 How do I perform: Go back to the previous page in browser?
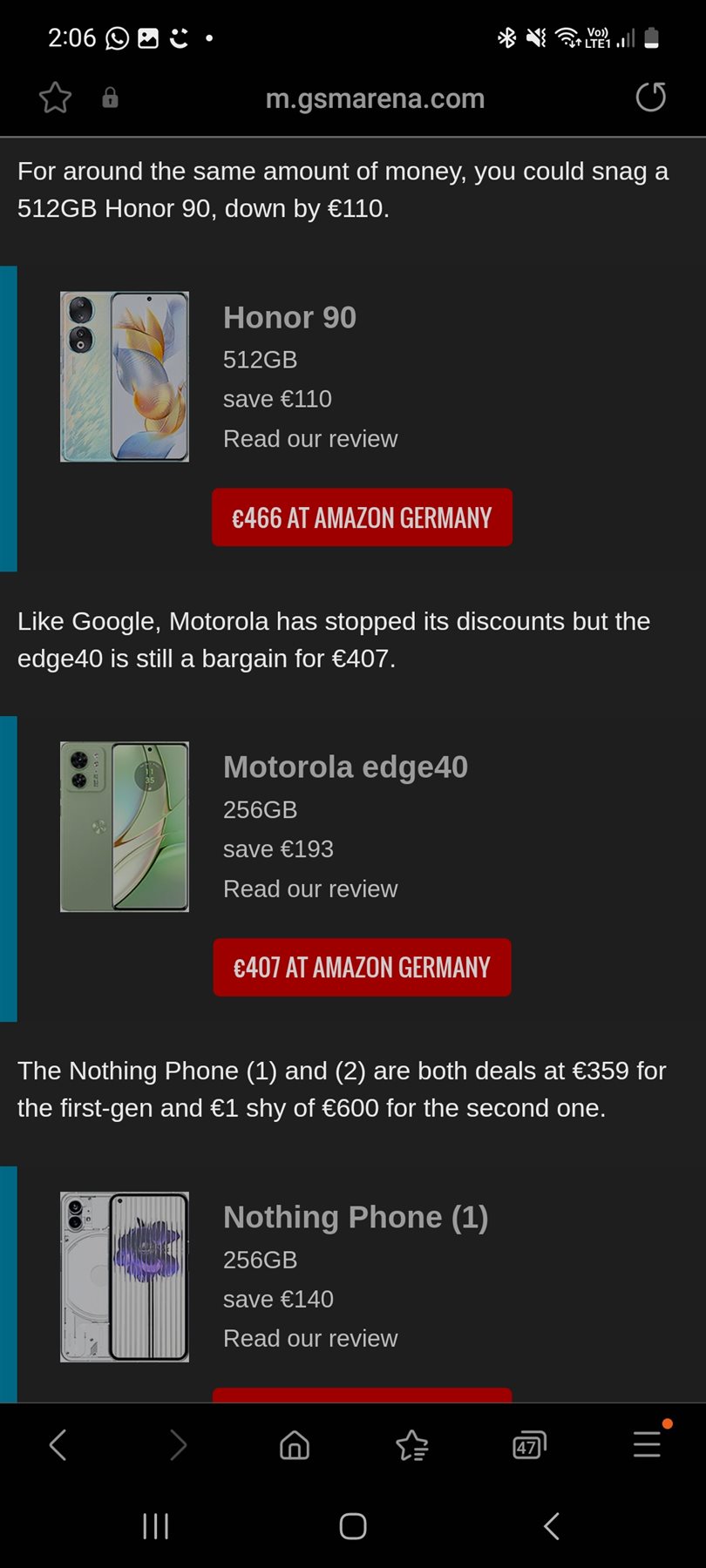pos(58,1445)
